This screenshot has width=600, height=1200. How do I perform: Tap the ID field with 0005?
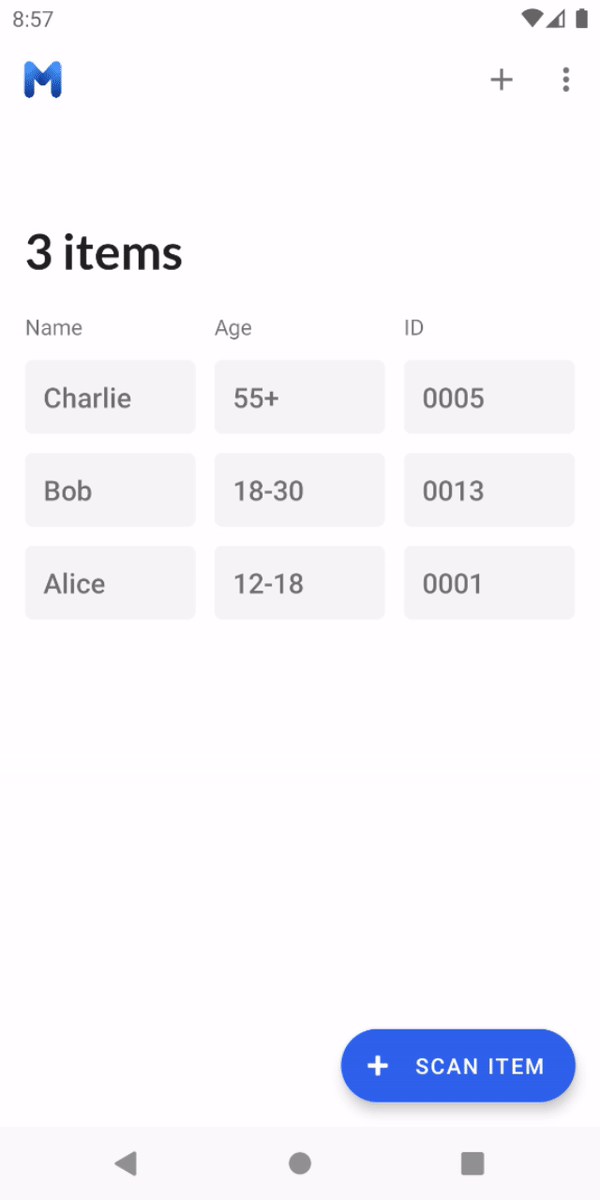coord(489,398)
